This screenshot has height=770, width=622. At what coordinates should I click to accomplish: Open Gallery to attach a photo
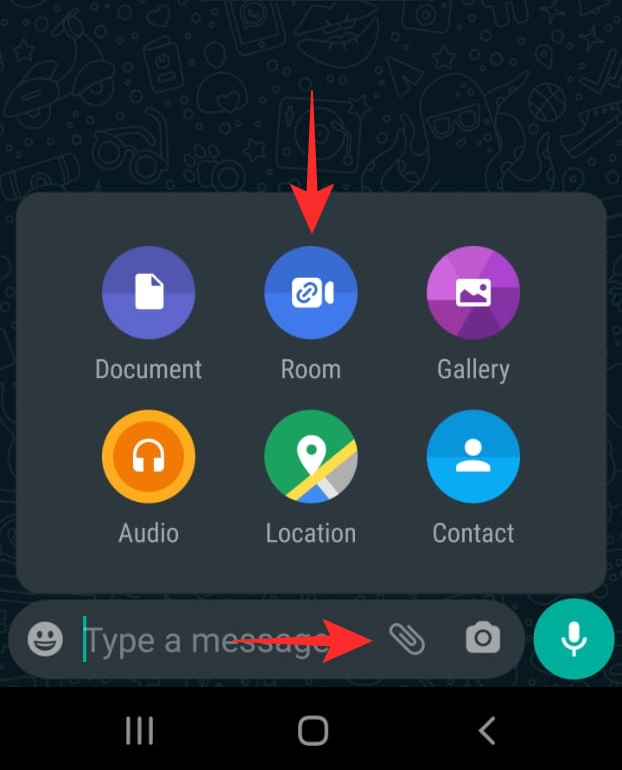click(x=473, y=293)
